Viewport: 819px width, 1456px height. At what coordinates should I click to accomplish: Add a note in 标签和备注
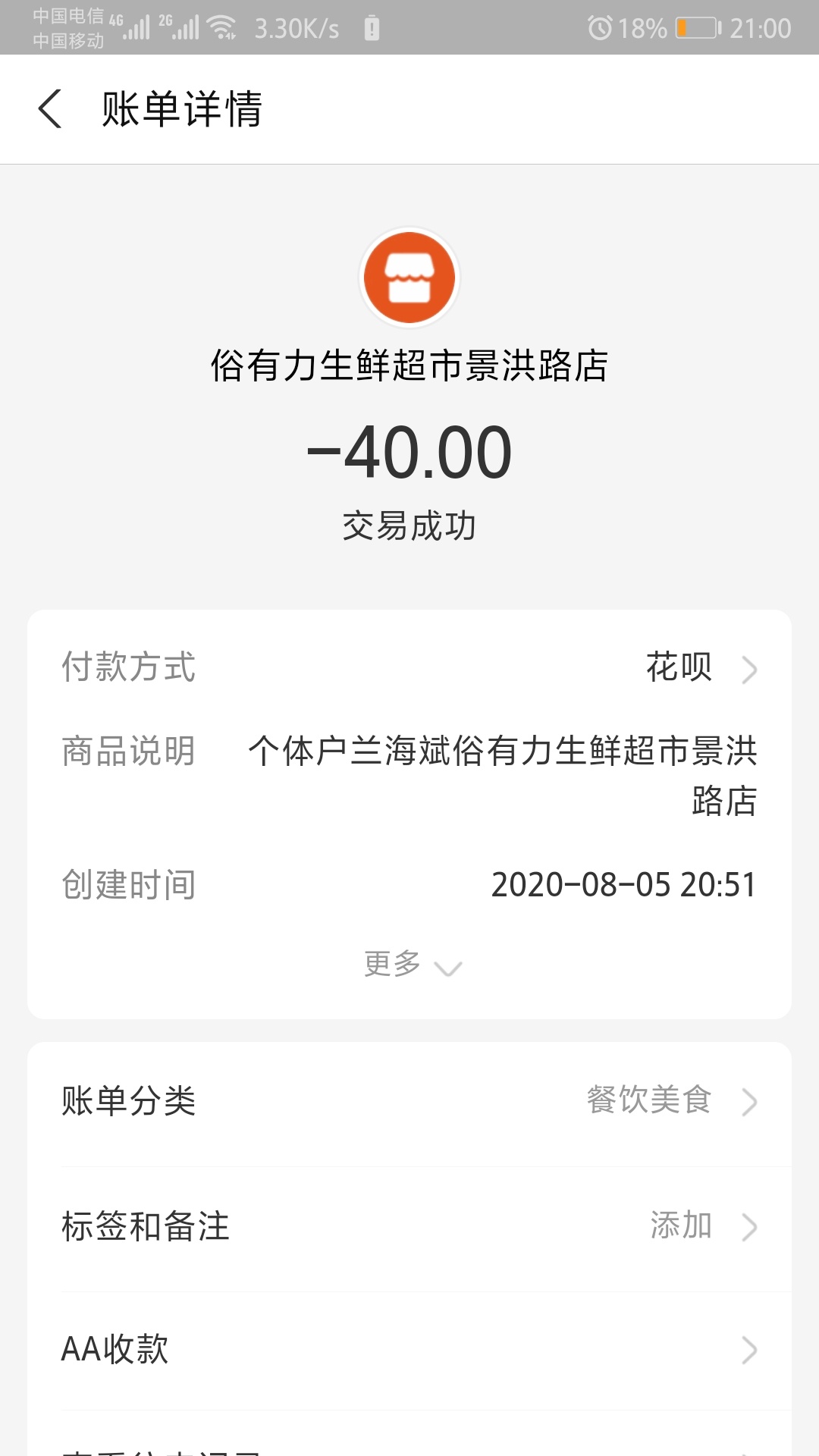click(409, 1226)
